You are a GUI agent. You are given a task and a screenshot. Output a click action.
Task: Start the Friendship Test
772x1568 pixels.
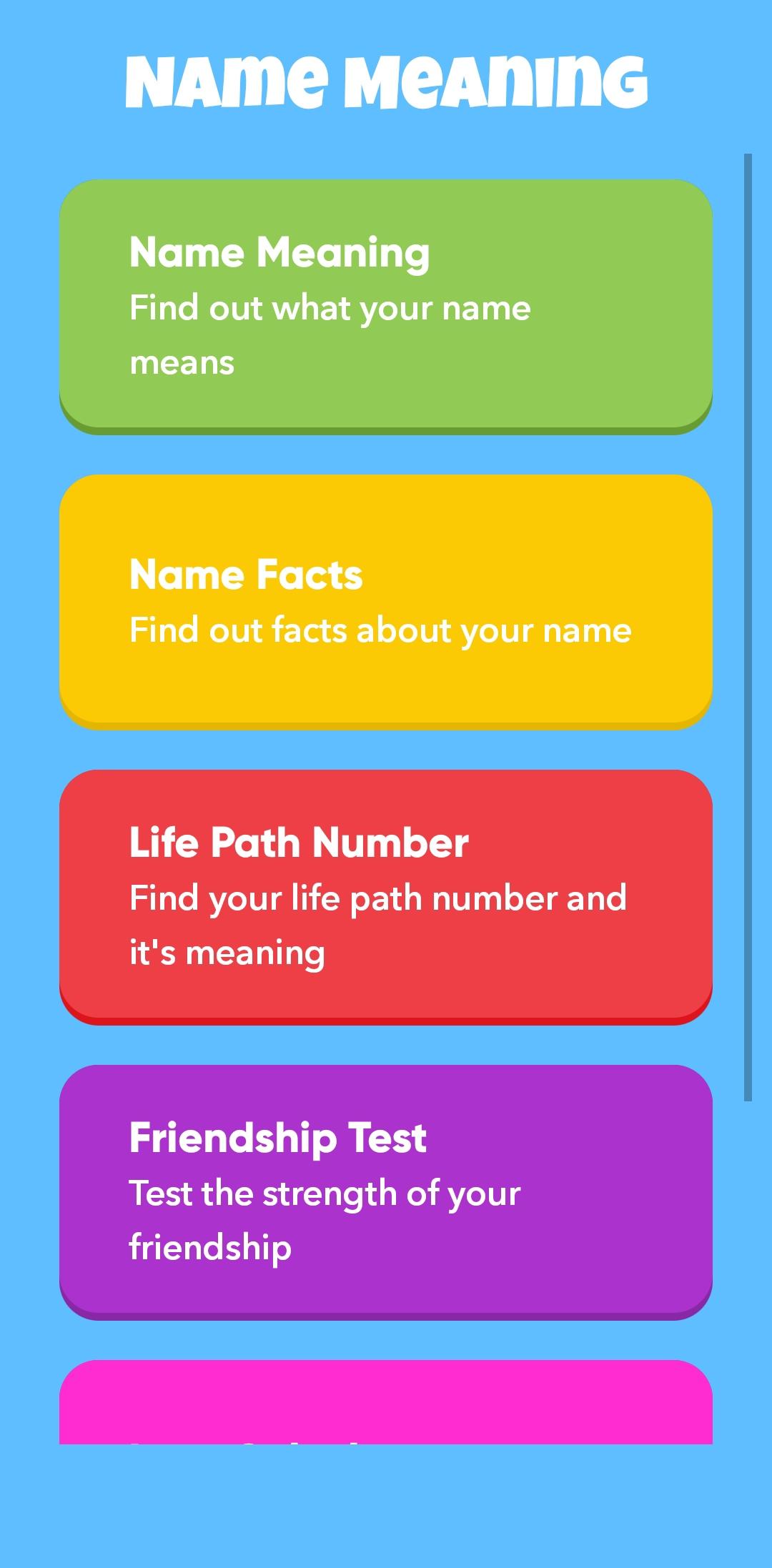point(386,1191)
